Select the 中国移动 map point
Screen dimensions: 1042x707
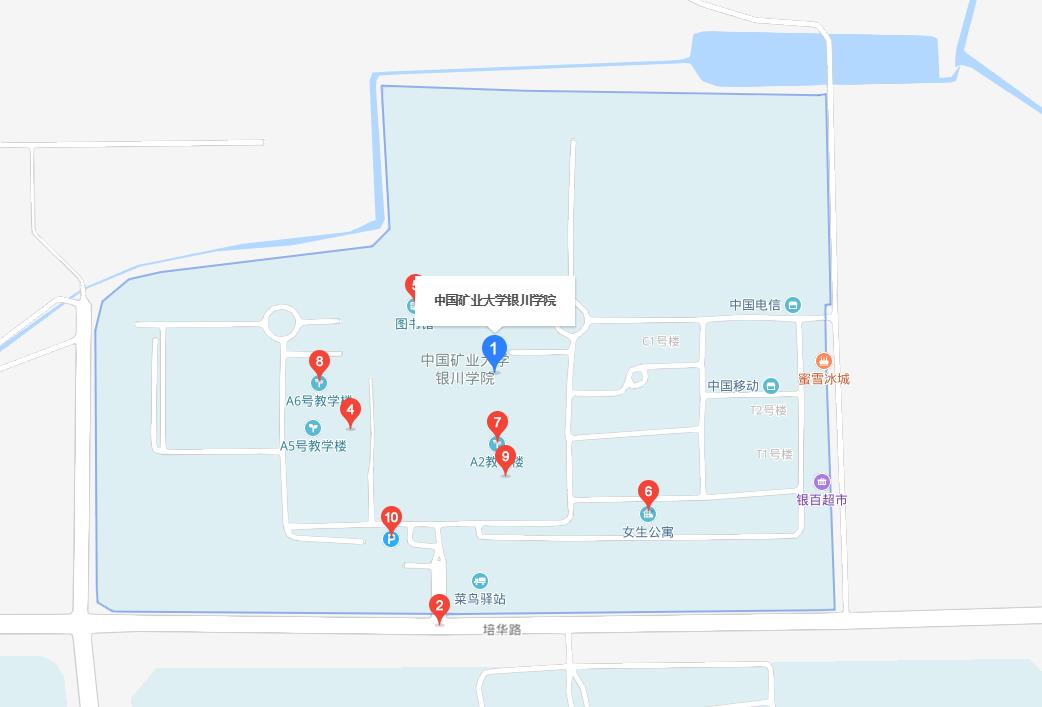coord(771,386)
